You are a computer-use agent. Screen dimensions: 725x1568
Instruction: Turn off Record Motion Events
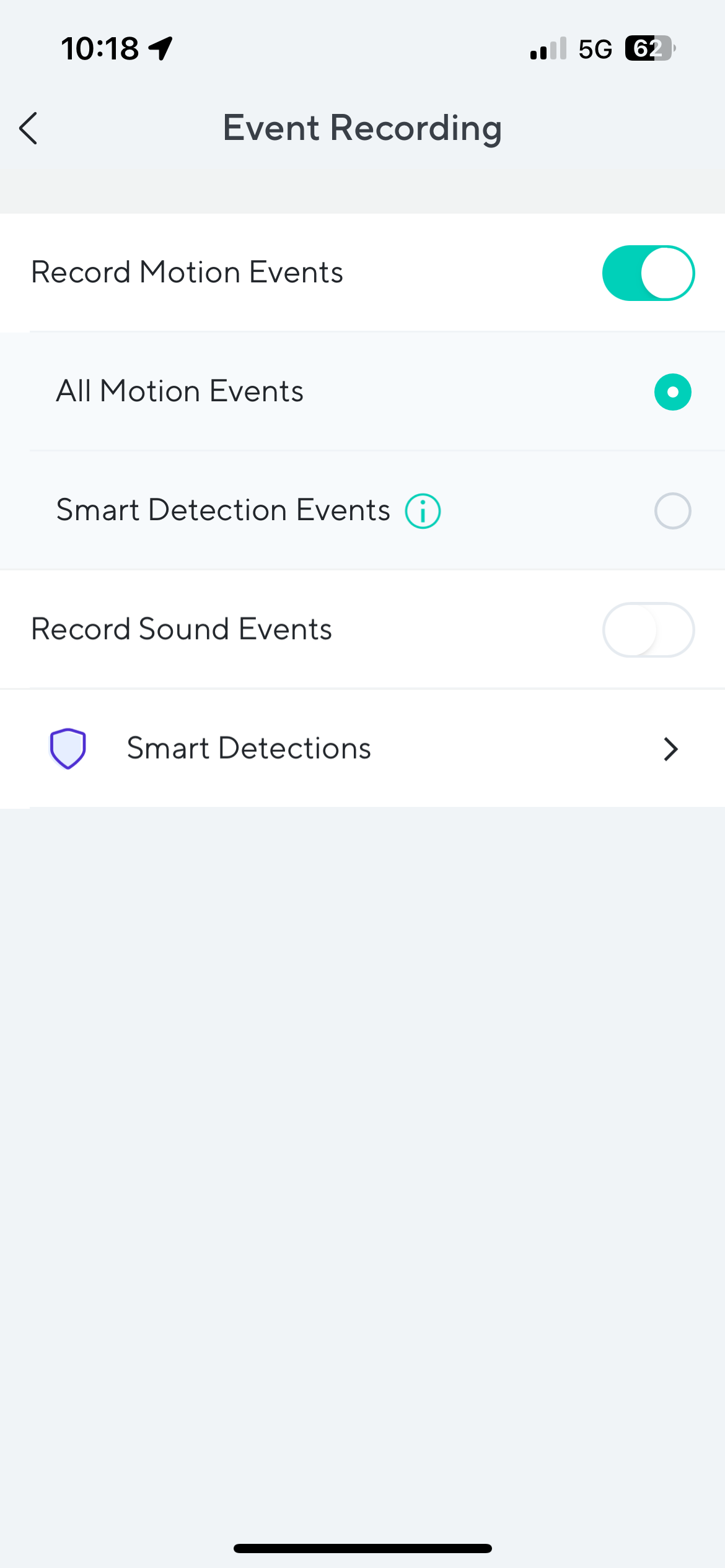(648, 273)
